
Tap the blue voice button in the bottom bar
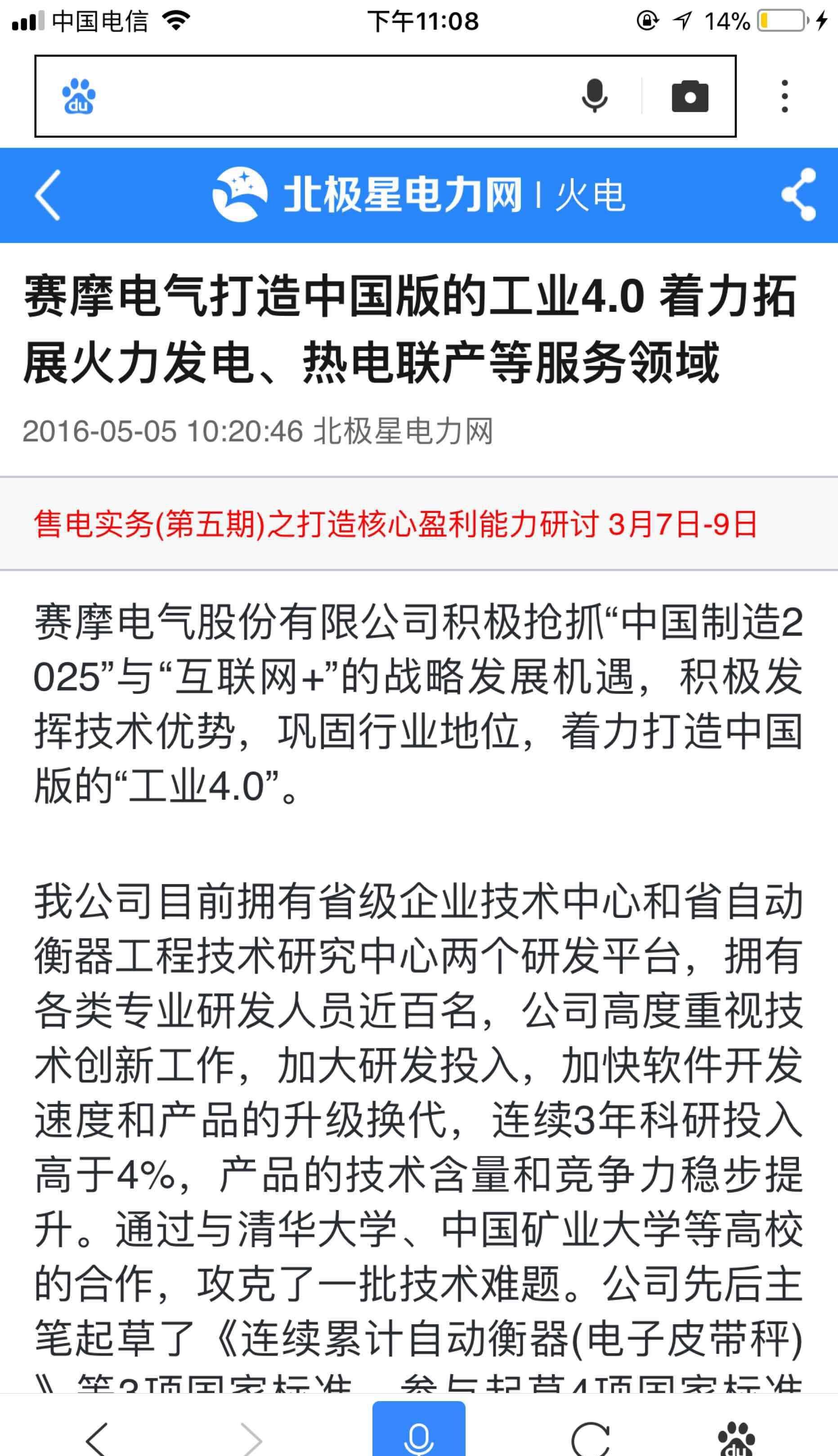click(418, 1429)
